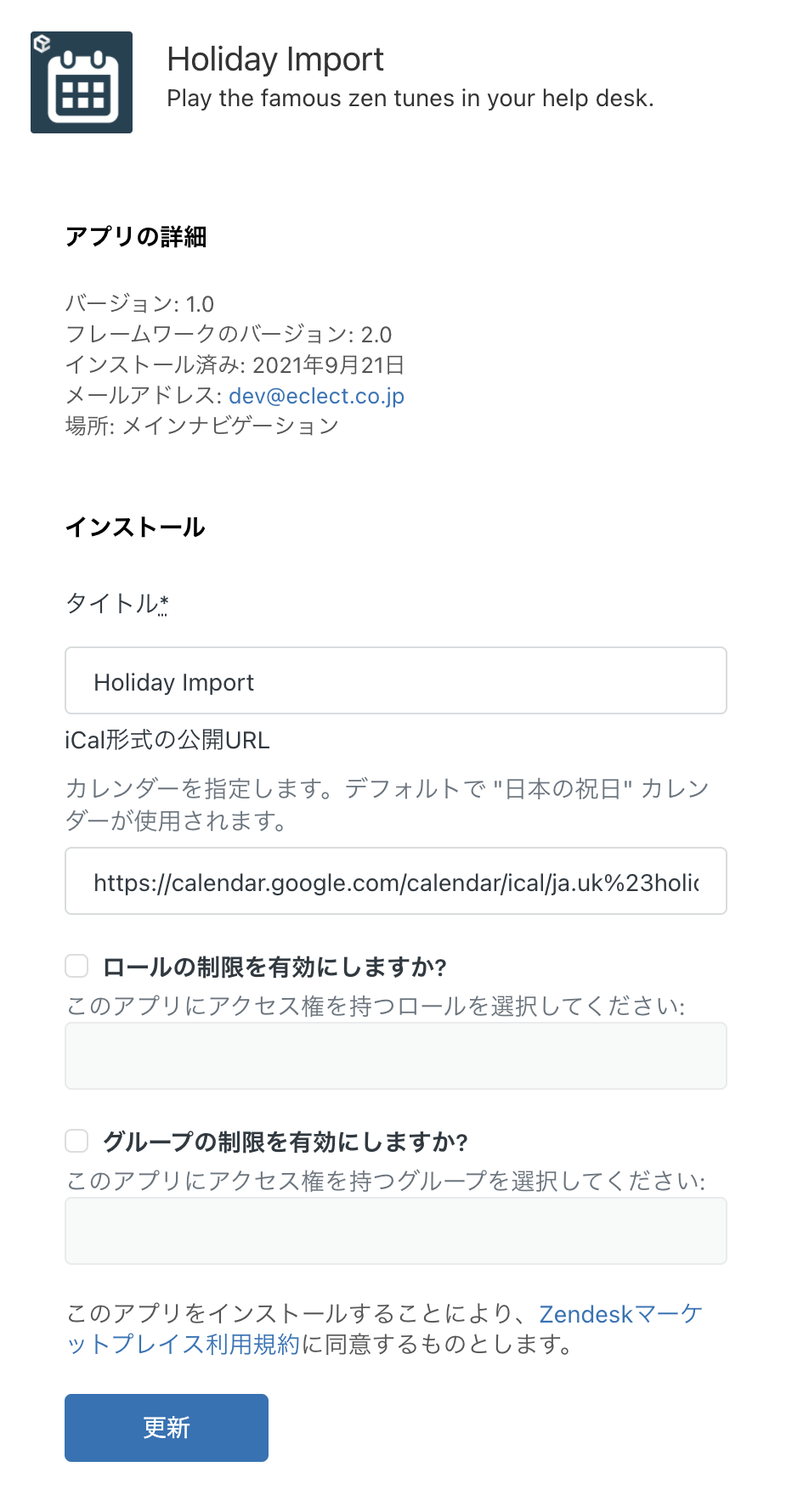The height and width of the screenshot is (1512, 792).
Task: Open the role selection field
Action: coord(396,1056)
